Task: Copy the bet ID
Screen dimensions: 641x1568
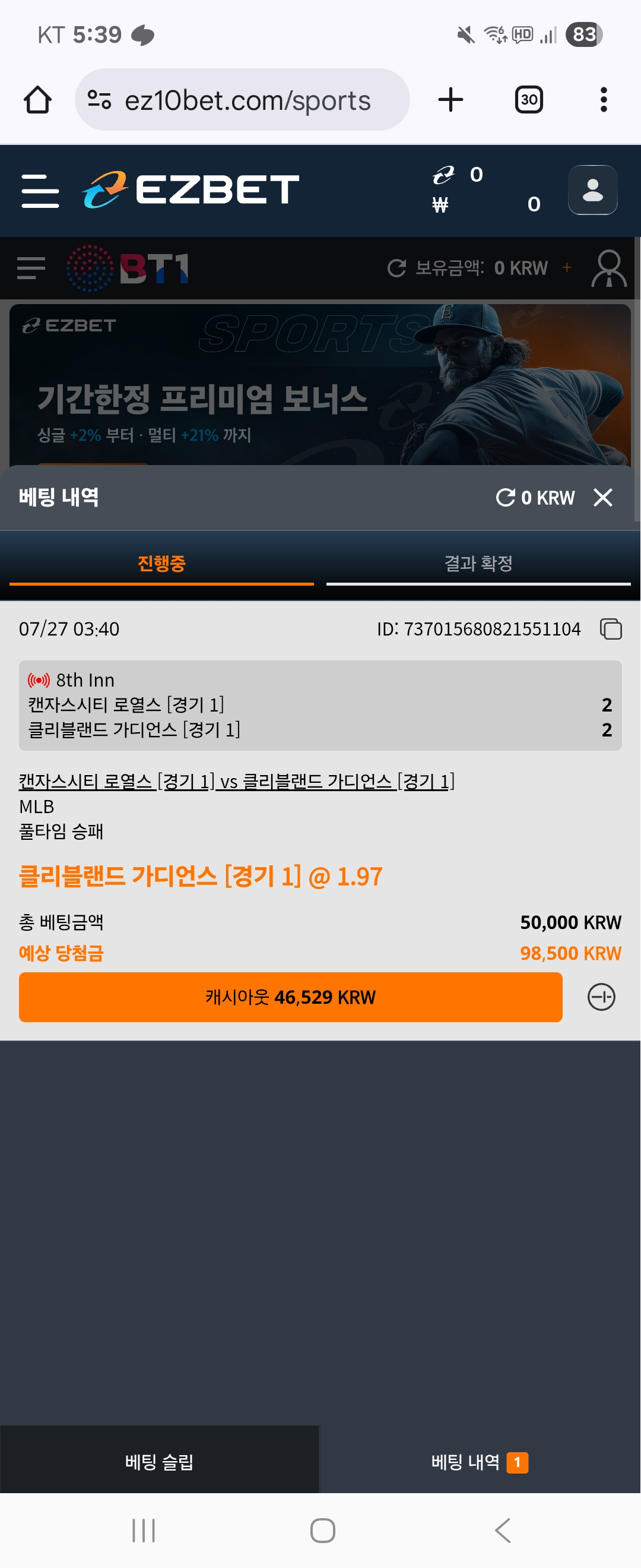Action: (611, 629)
